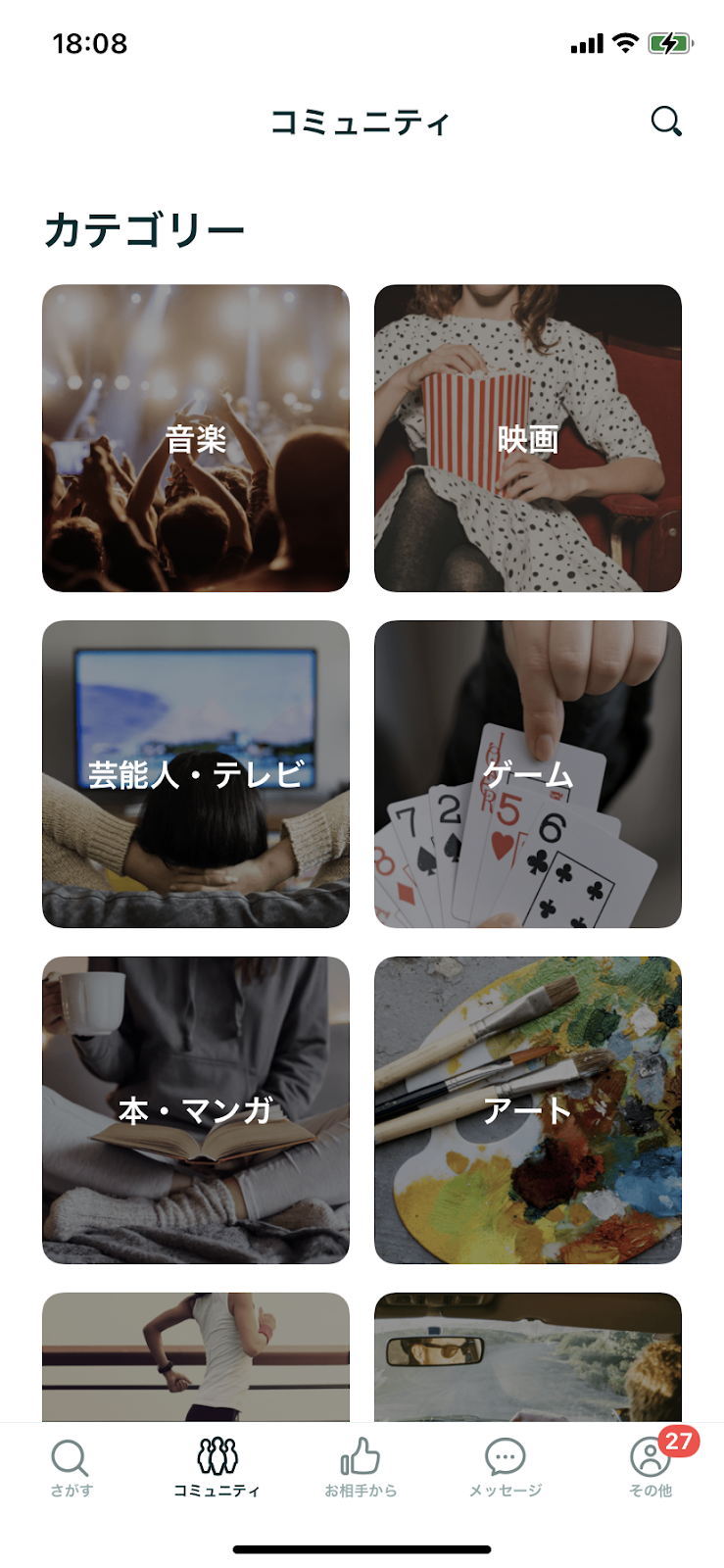Screen dimensions: 724x1568
Task: Choose the ゲーム category tile
Action: click(x=528, y=774)
